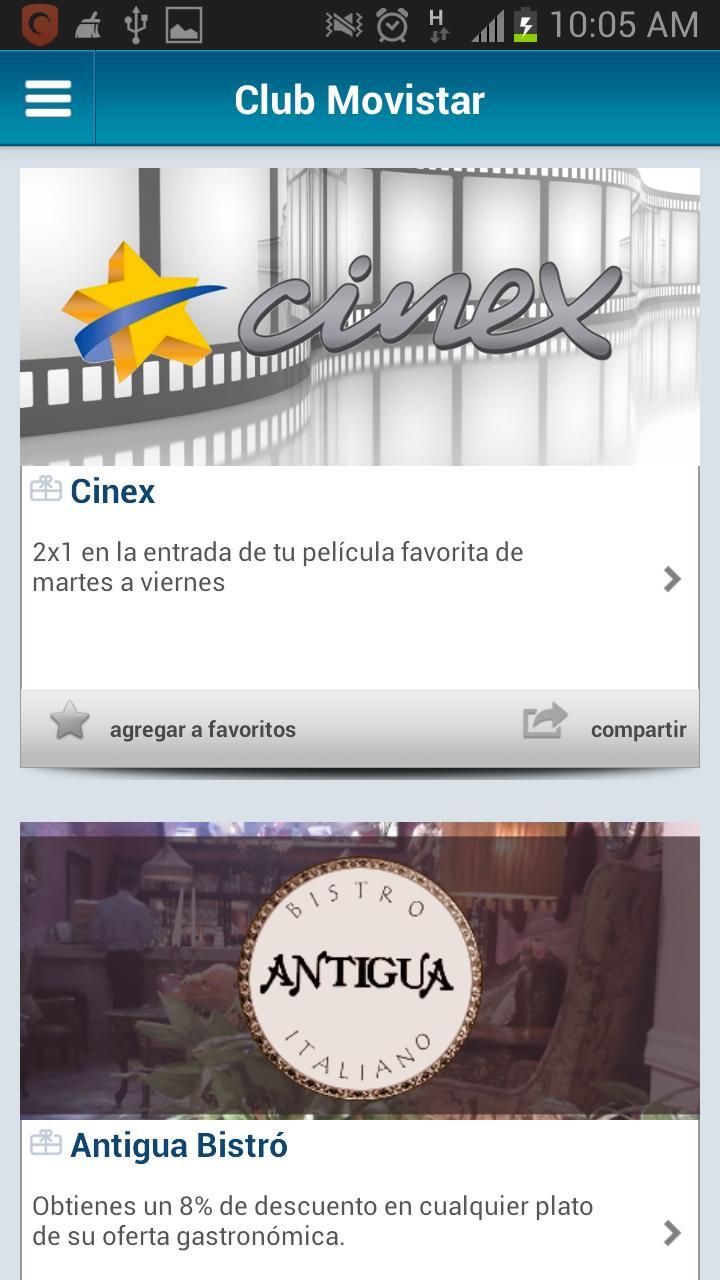
Task: Expand the Antigua Bistró offer chevron
Action: [671, 1234]
